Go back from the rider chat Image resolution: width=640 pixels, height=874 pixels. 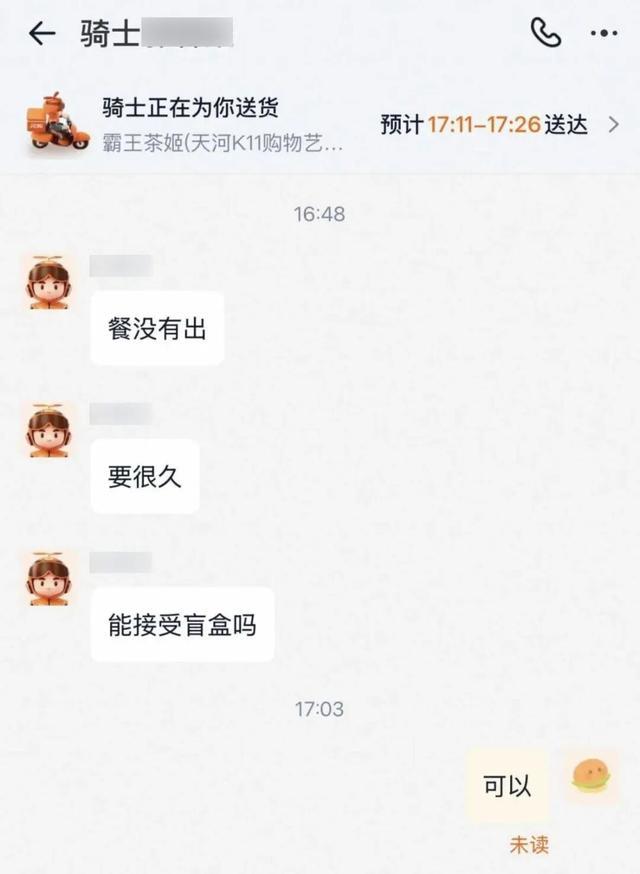point(41,33)
